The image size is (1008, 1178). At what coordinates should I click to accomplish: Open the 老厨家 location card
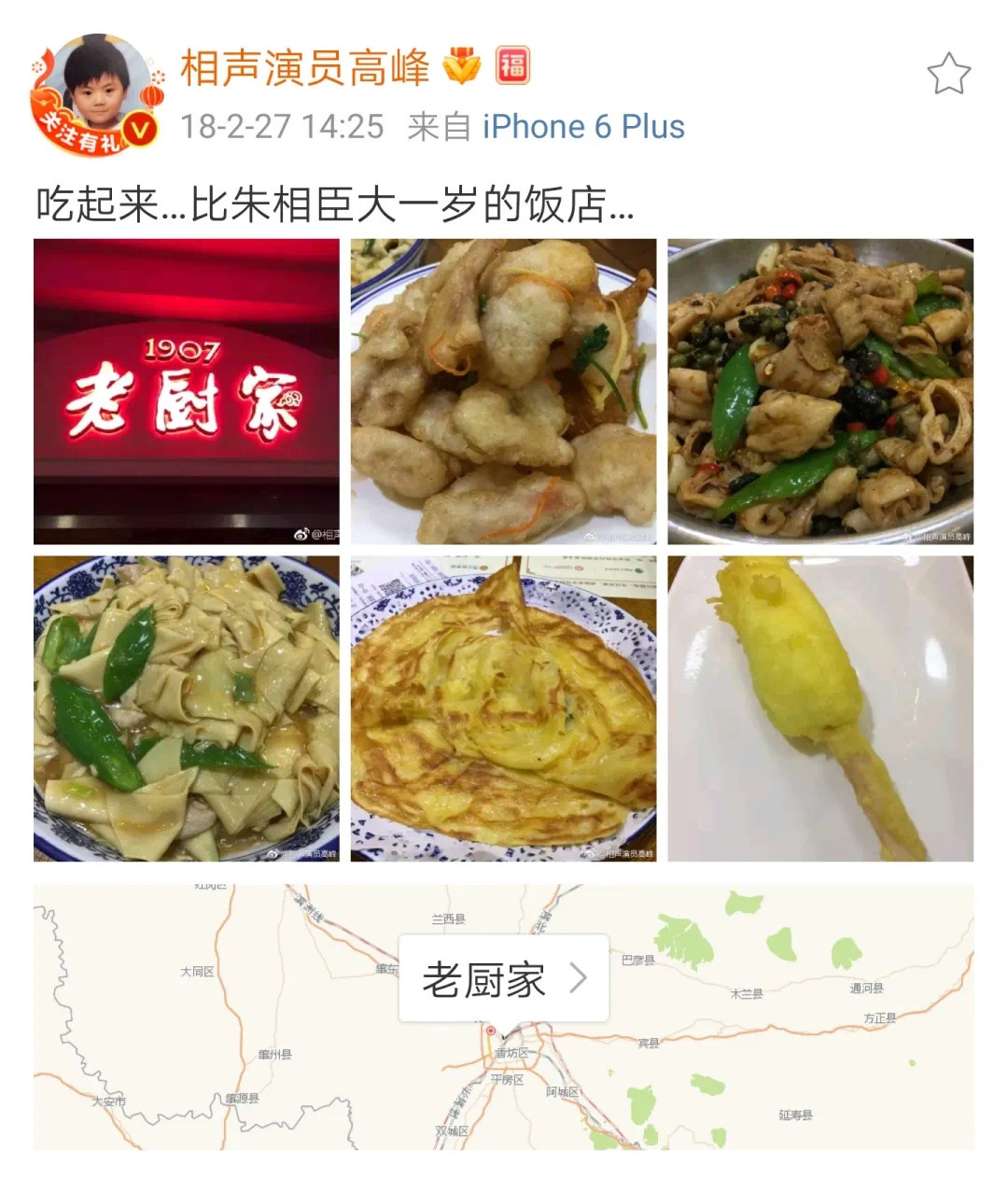point(504,979)
